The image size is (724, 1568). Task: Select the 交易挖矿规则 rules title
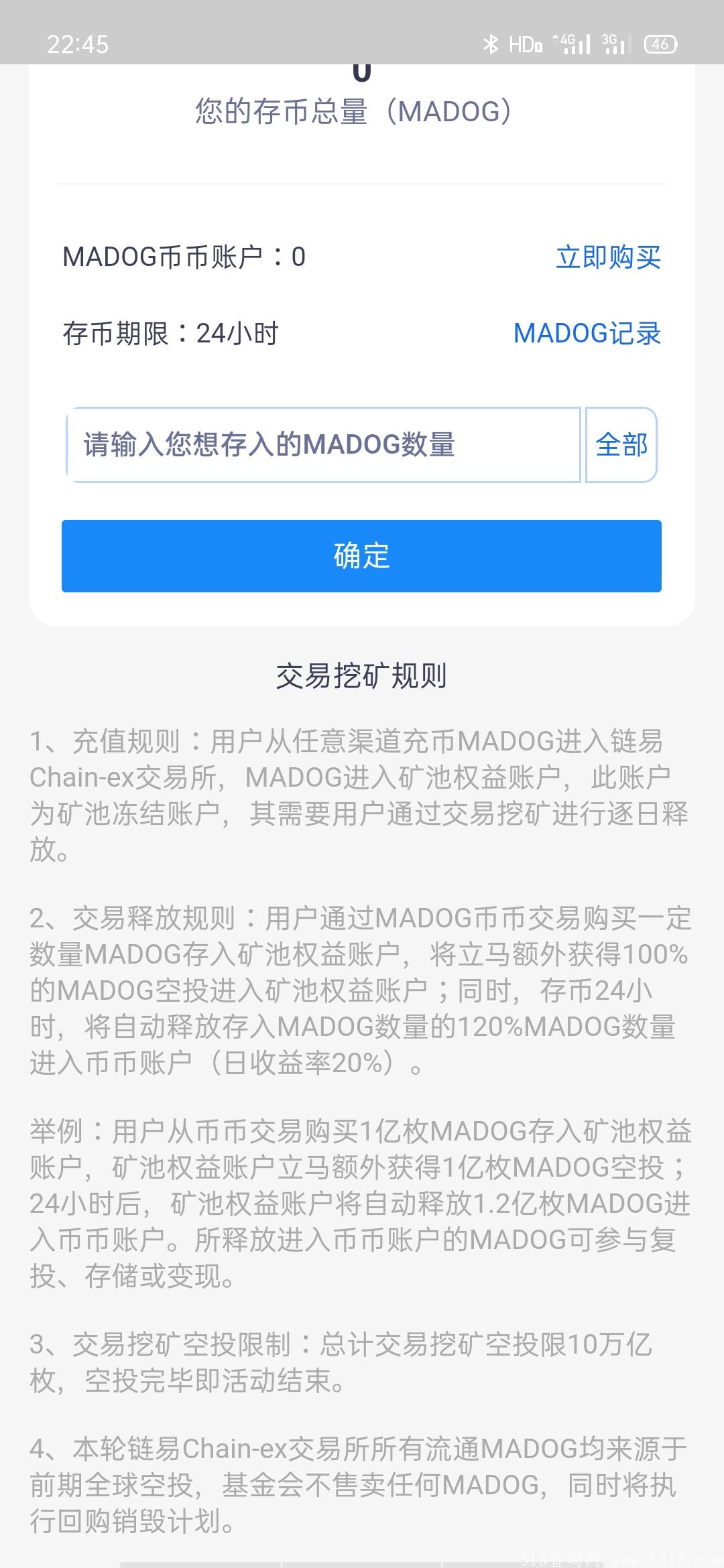click(x=362, y=676)
